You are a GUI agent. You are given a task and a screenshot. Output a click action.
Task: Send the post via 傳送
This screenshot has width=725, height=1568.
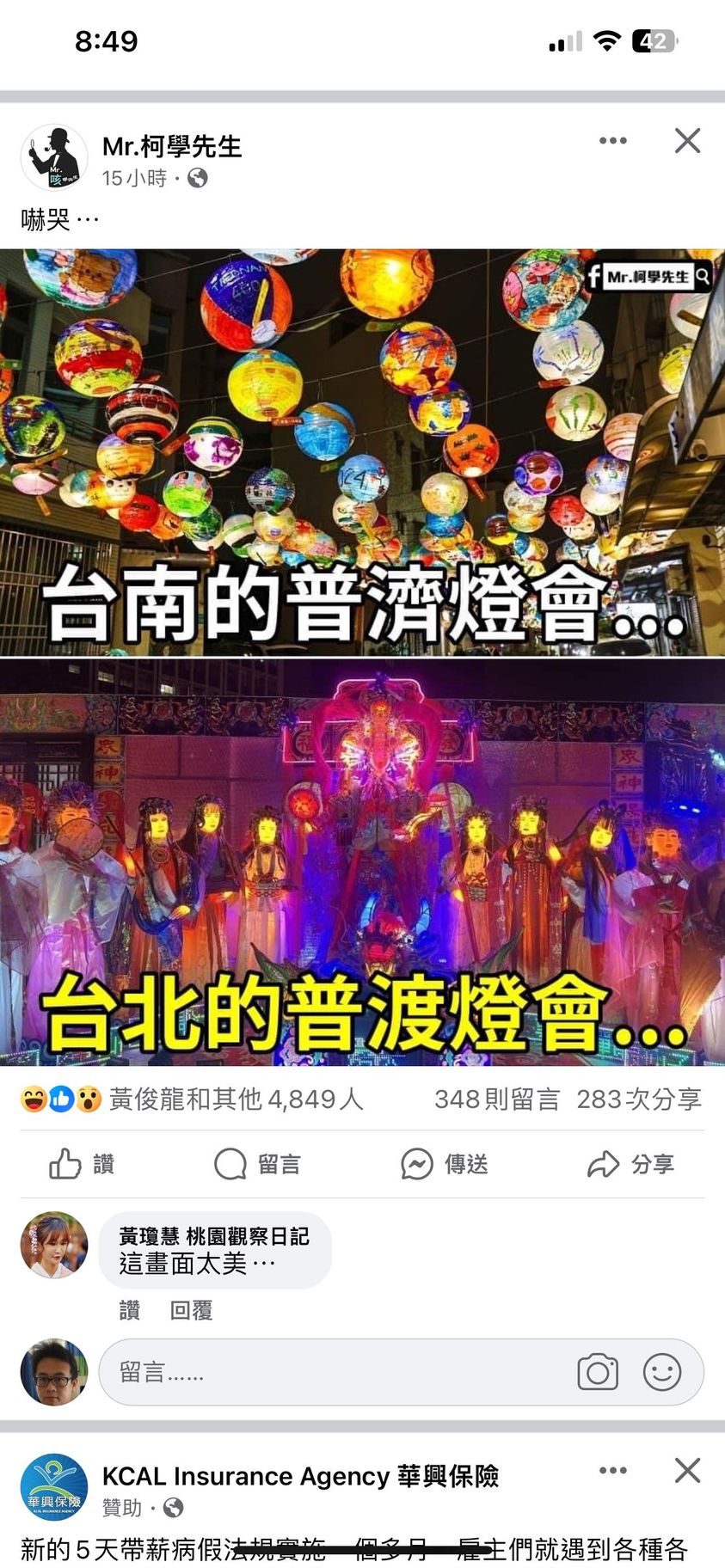(445, 1164)
